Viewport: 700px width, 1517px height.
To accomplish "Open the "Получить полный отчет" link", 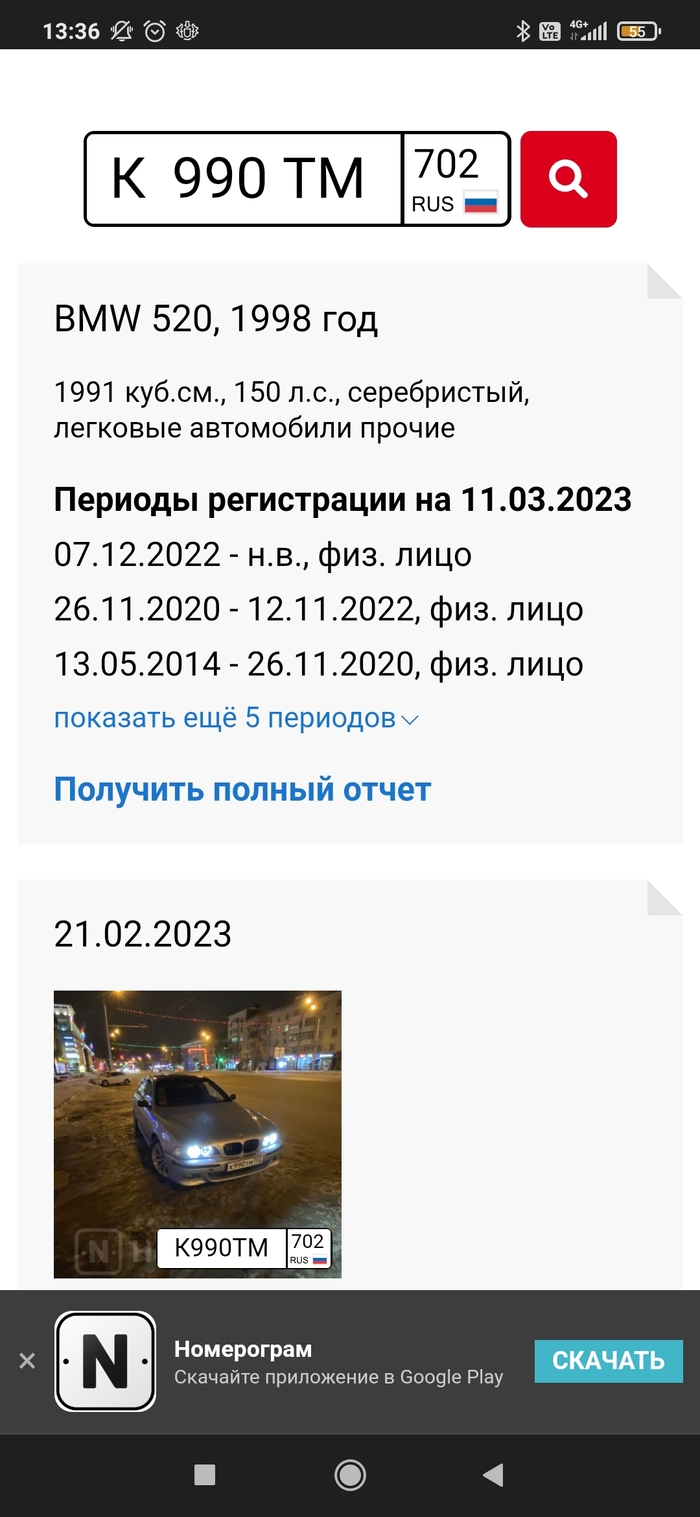I will tap(242, 789).
